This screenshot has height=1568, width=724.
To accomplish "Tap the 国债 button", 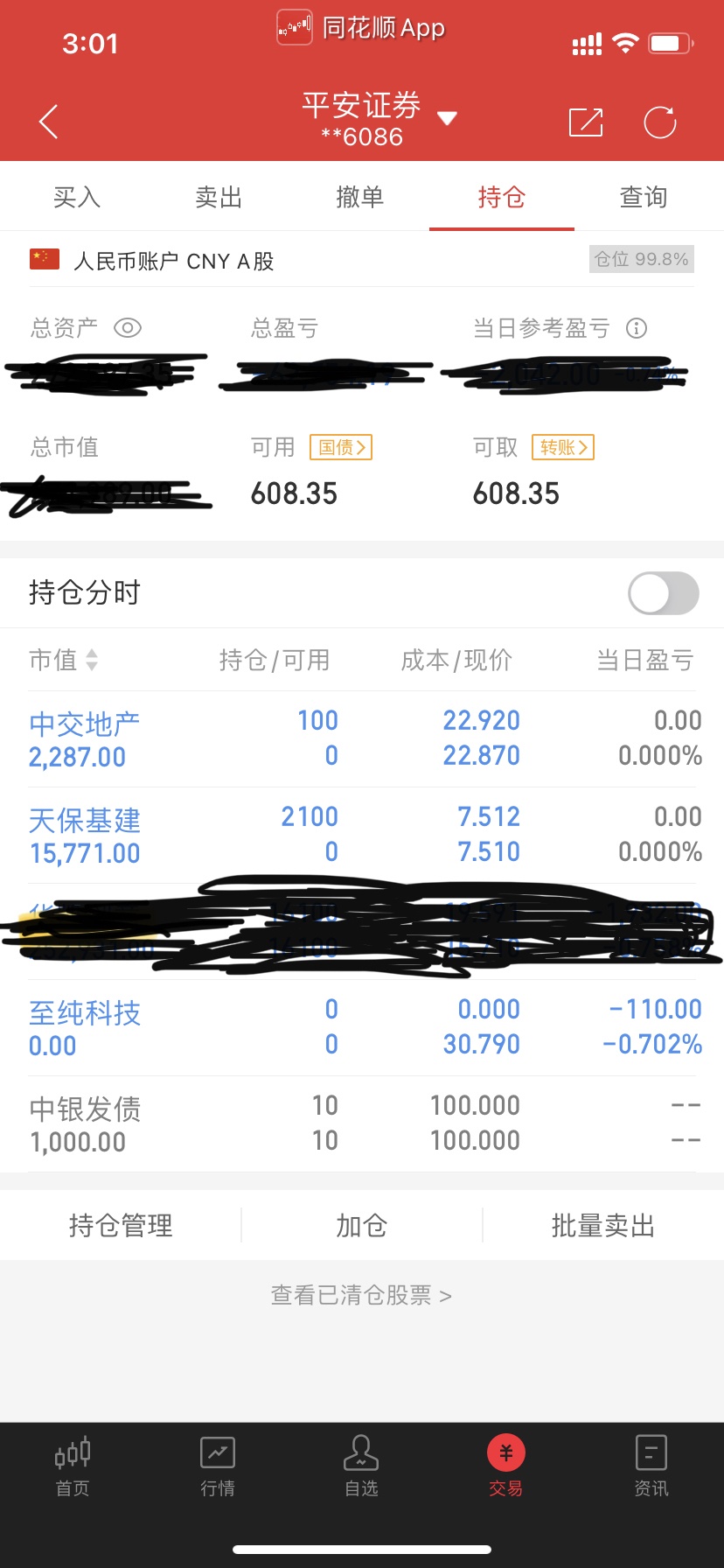I will pos(342,447).
